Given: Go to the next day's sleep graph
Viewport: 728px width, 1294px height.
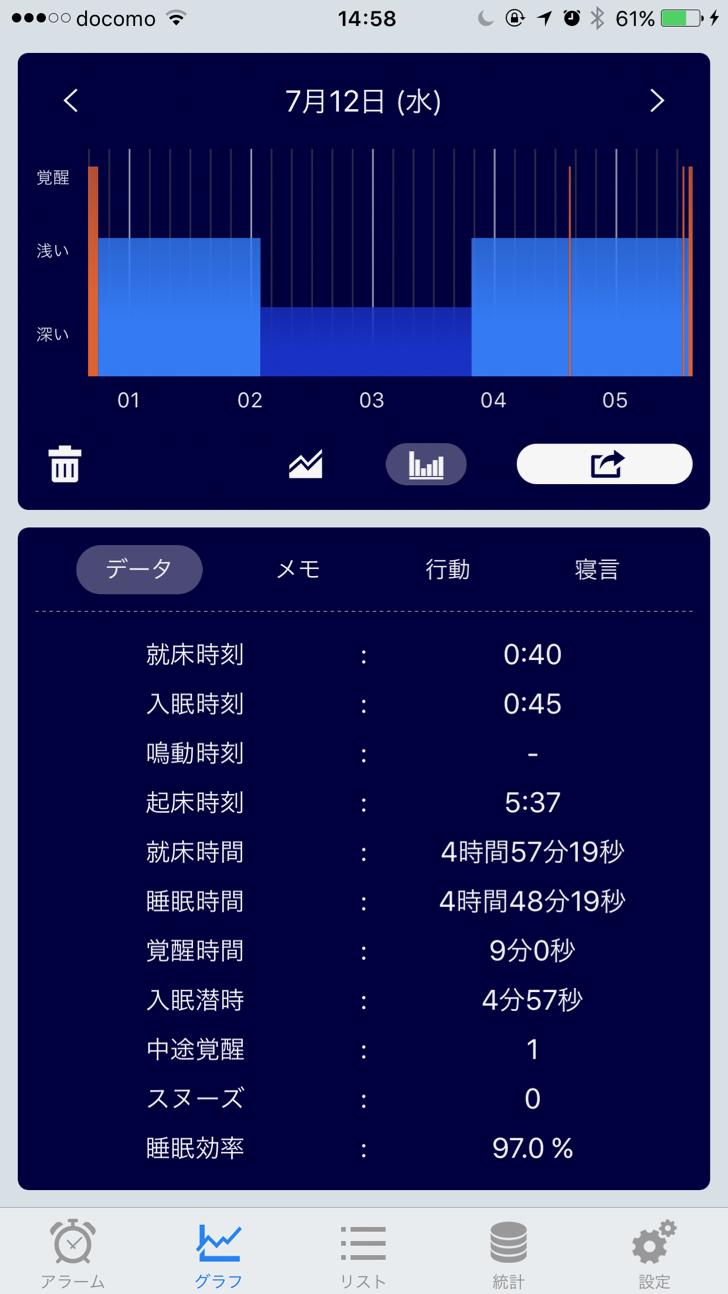Looking at the screenshot, I should pos(657,101).
